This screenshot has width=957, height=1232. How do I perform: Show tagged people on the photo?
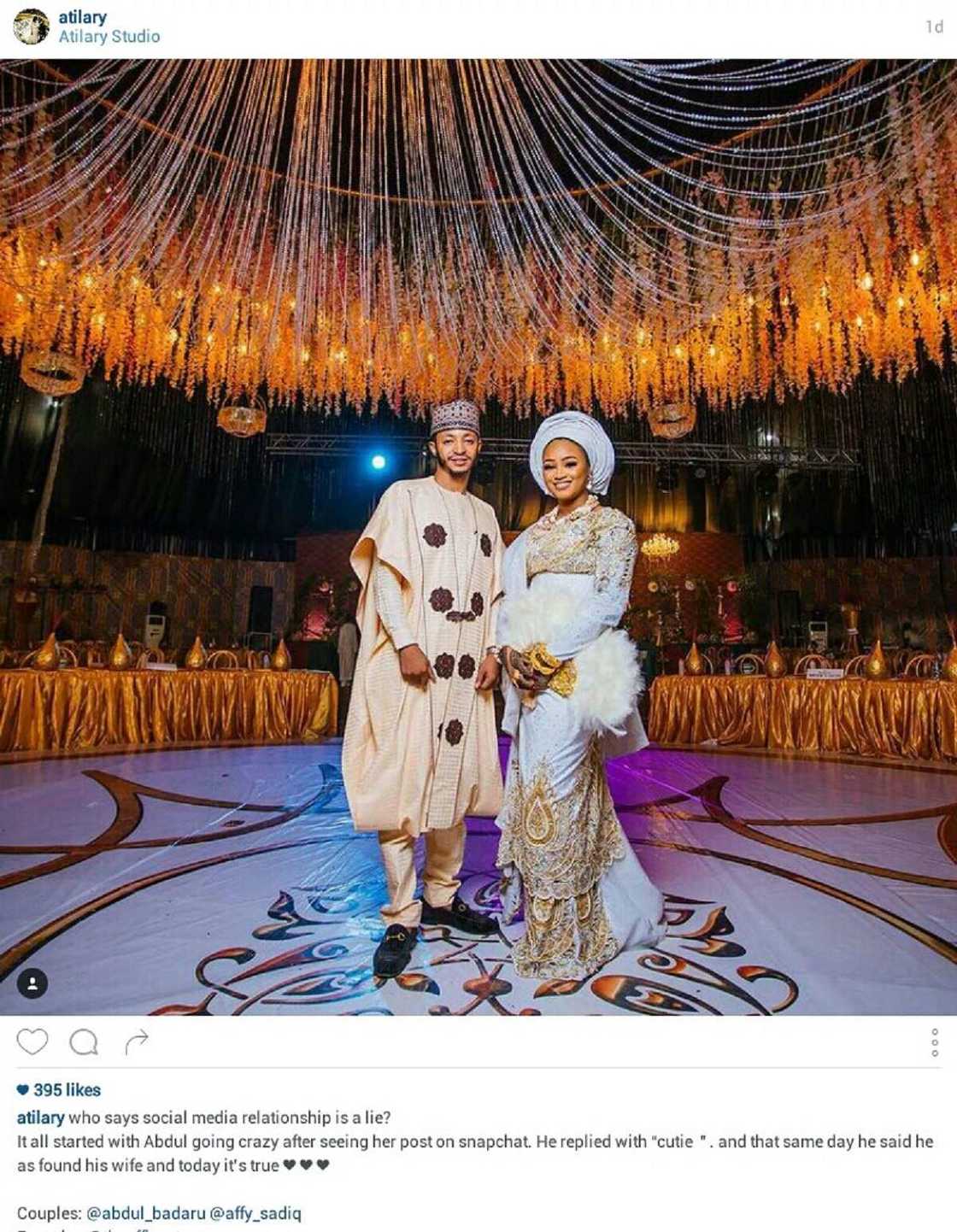pos(32,983)
